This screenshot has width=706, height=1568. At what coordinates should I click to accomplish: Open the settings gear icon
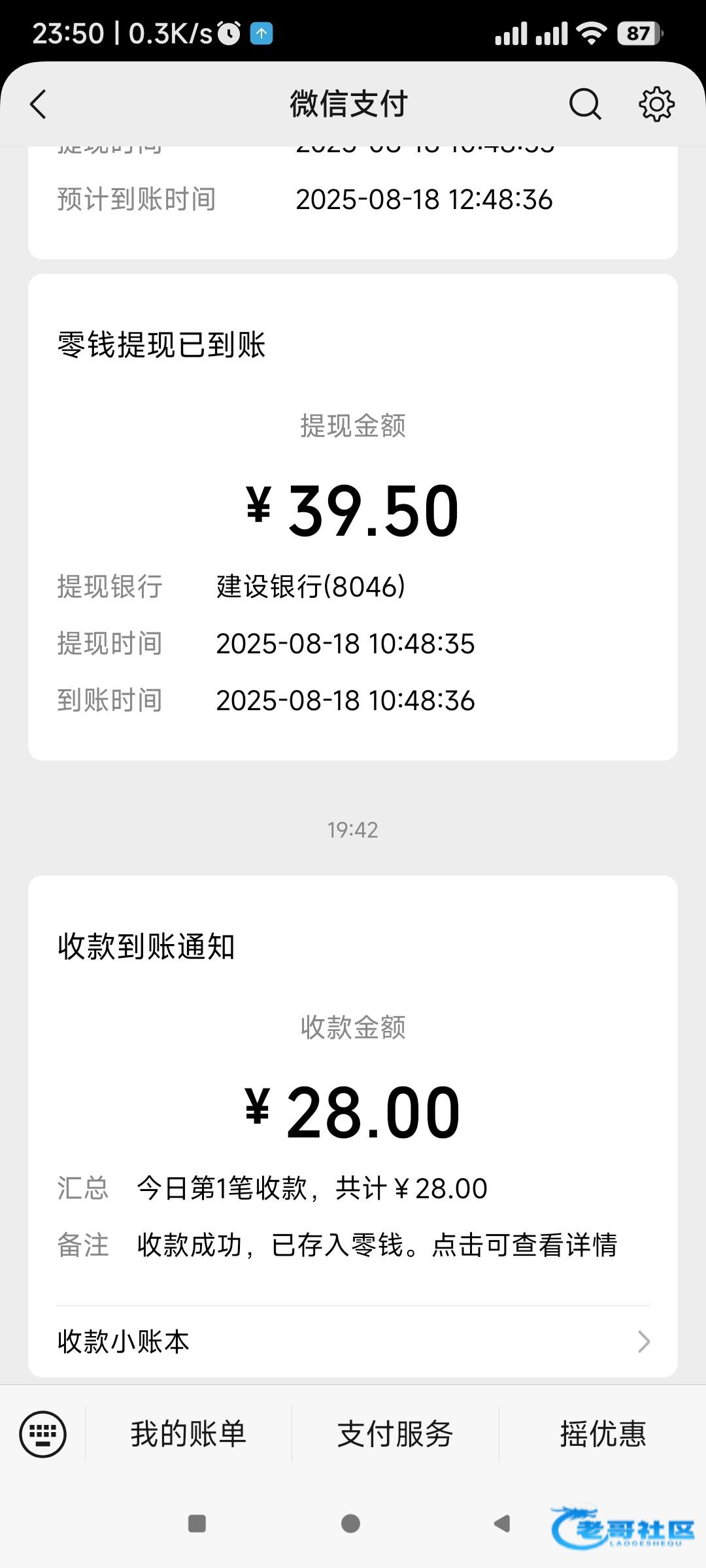(x=656, y=105)
